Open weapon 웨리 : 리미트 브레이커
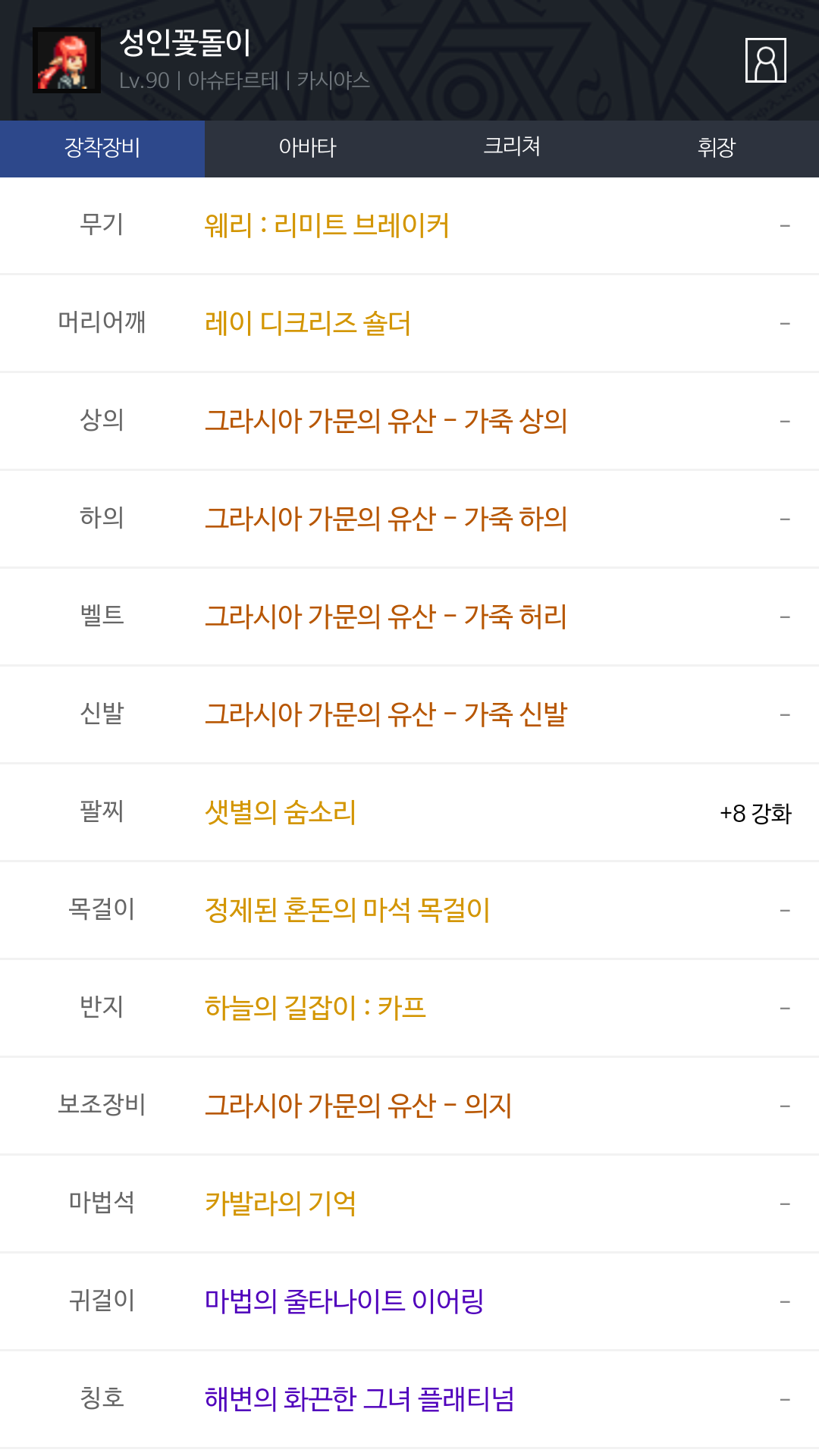The height and width of the screenshot is (1456, 819). (327, 226)
